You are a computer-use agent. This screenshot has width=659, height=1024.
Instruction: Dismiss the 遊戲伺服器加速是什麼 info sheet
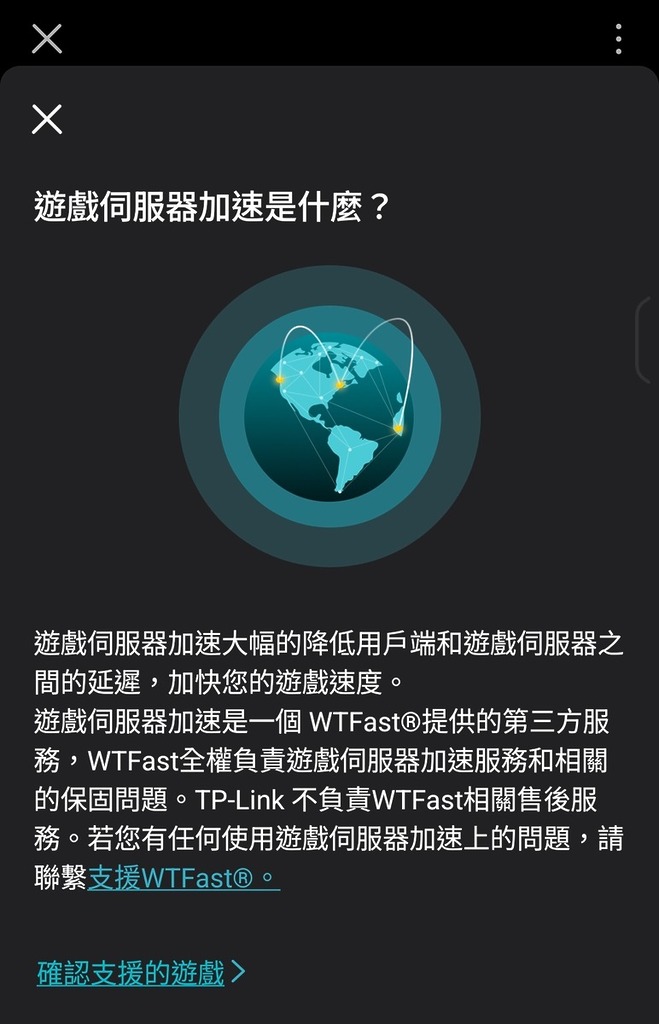(47, 119)
